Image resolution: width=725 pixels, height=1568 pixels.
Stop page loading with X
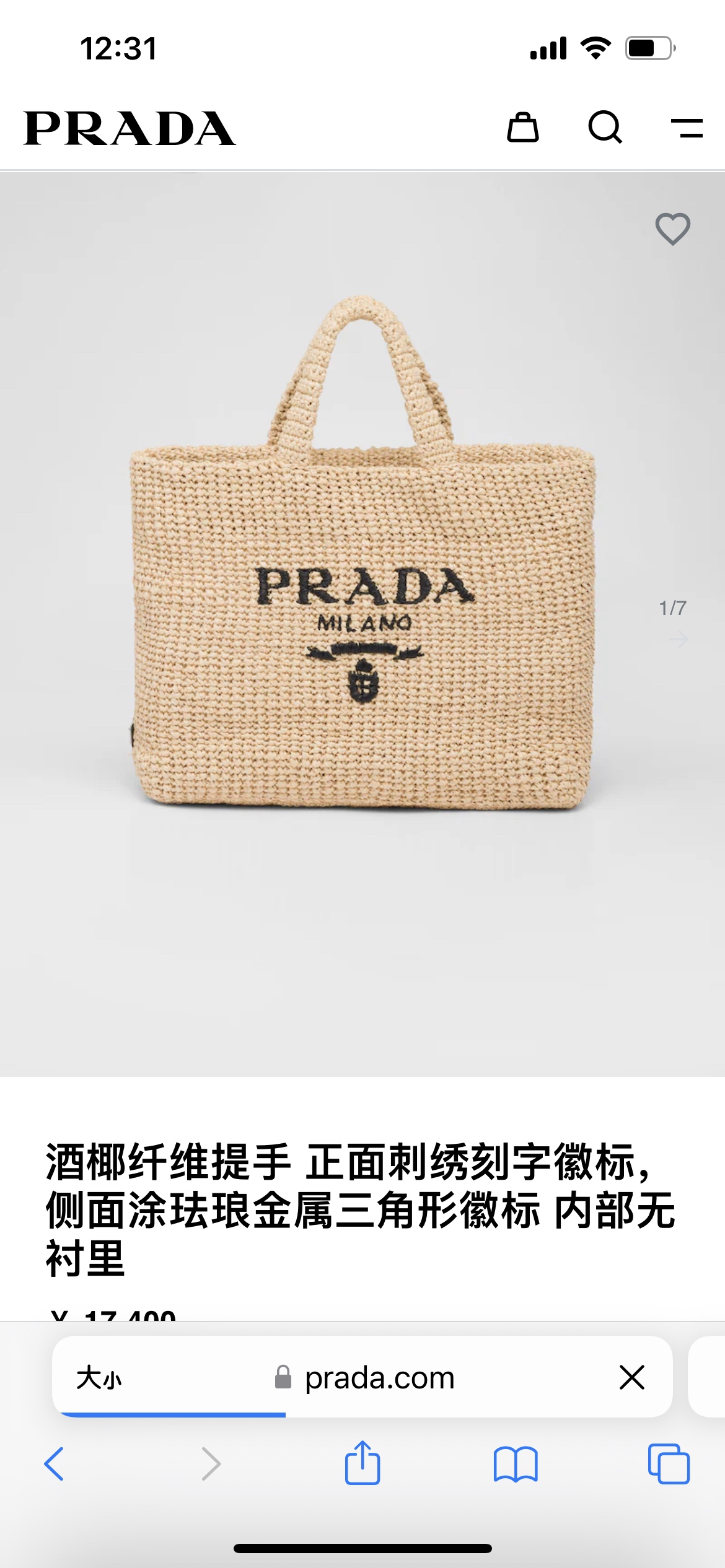(632, 1377)
